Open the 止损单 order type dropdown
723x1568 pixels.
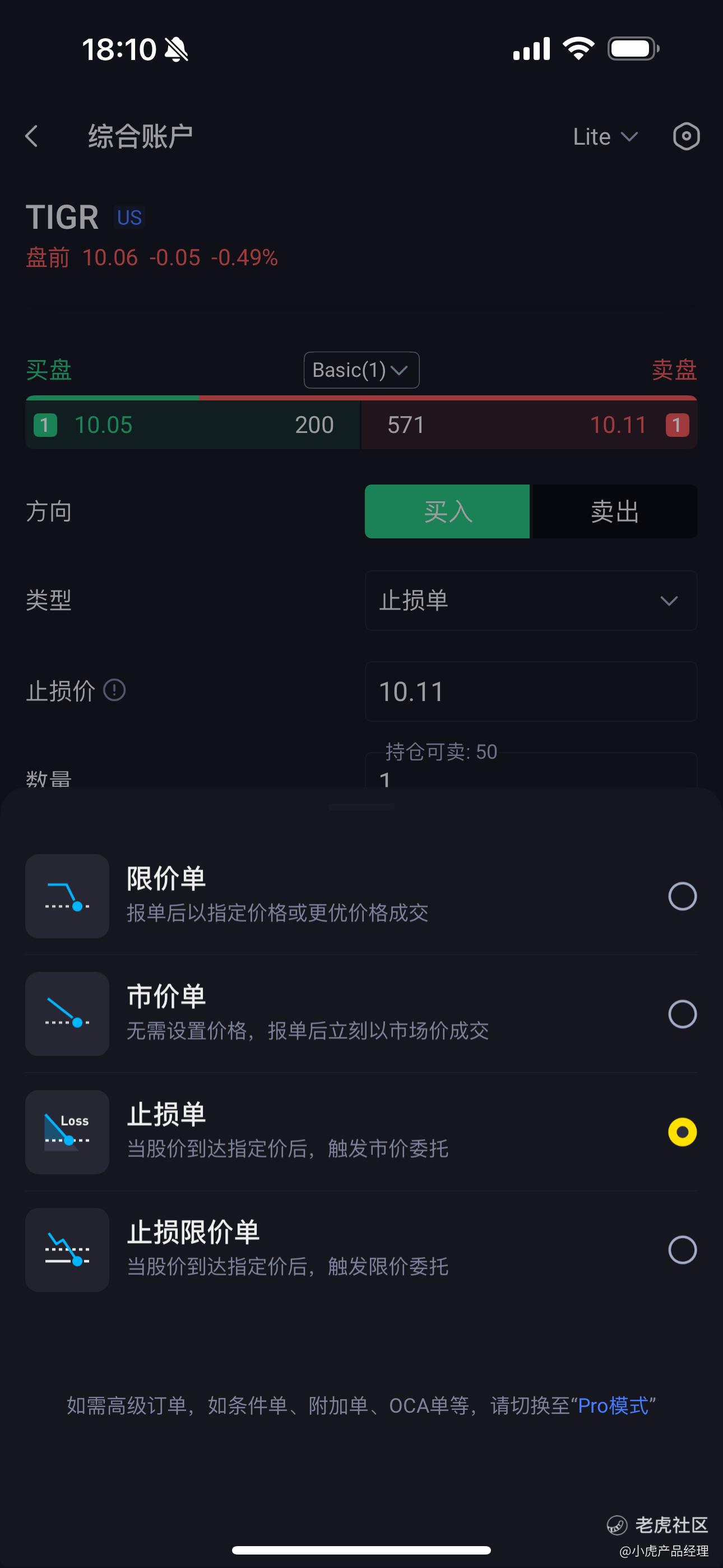(531, 601)
